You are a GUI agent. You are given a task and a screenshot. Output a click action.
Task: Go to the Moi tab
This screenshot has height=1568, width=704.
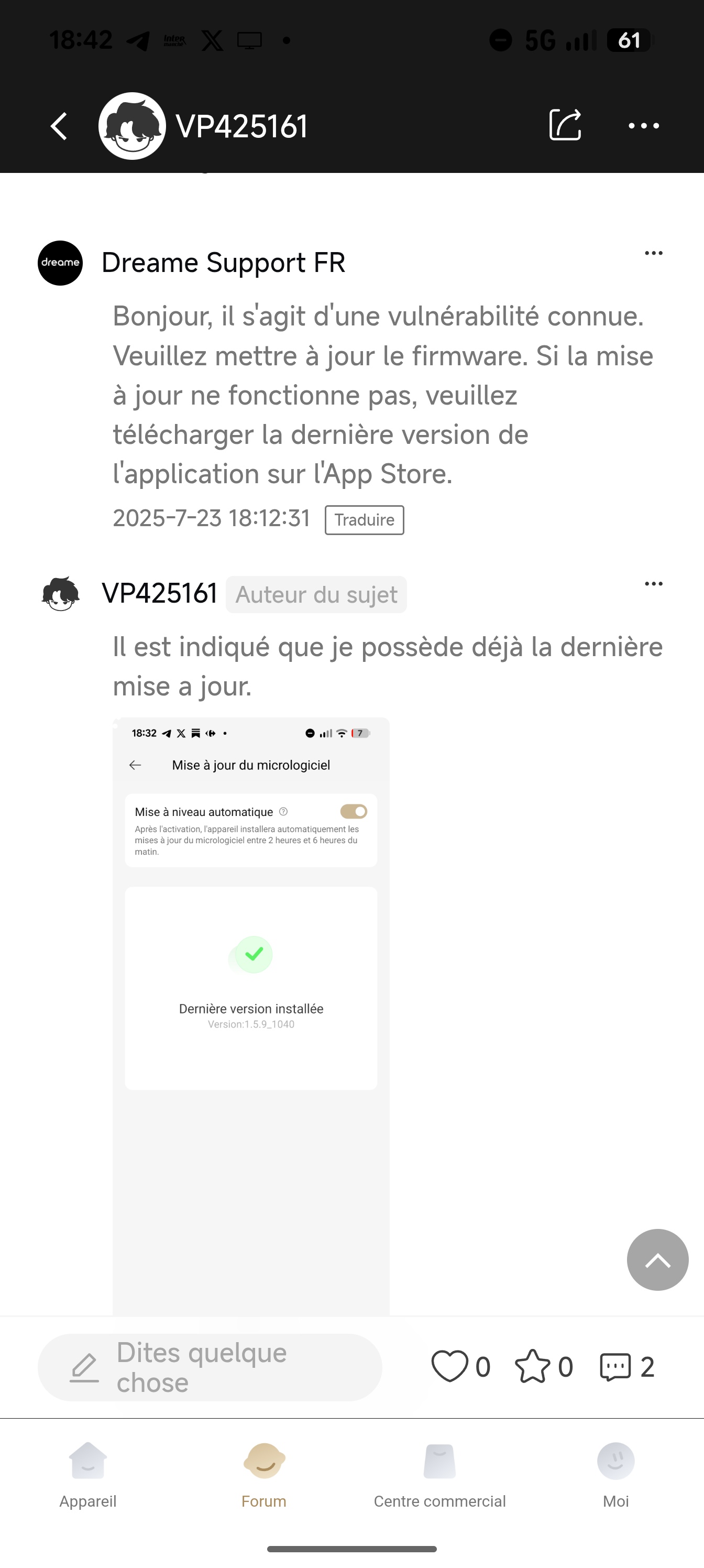click(615, 1474)
